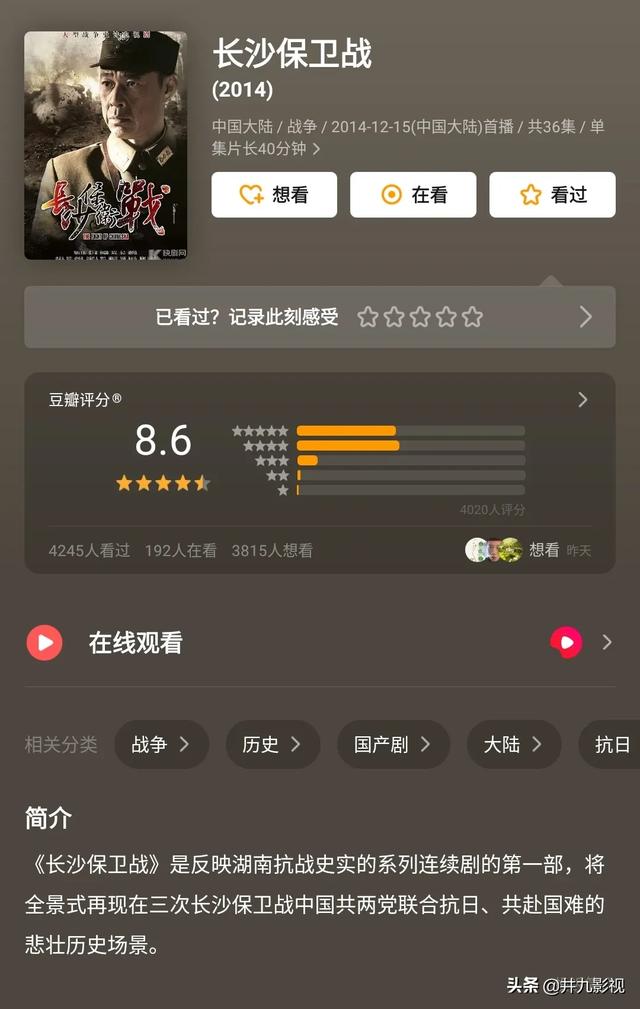Image resolution: width=640 pixels, height=1009 pixels.
Task: Mark the series as 想看
Action: [x=274, y=195]
